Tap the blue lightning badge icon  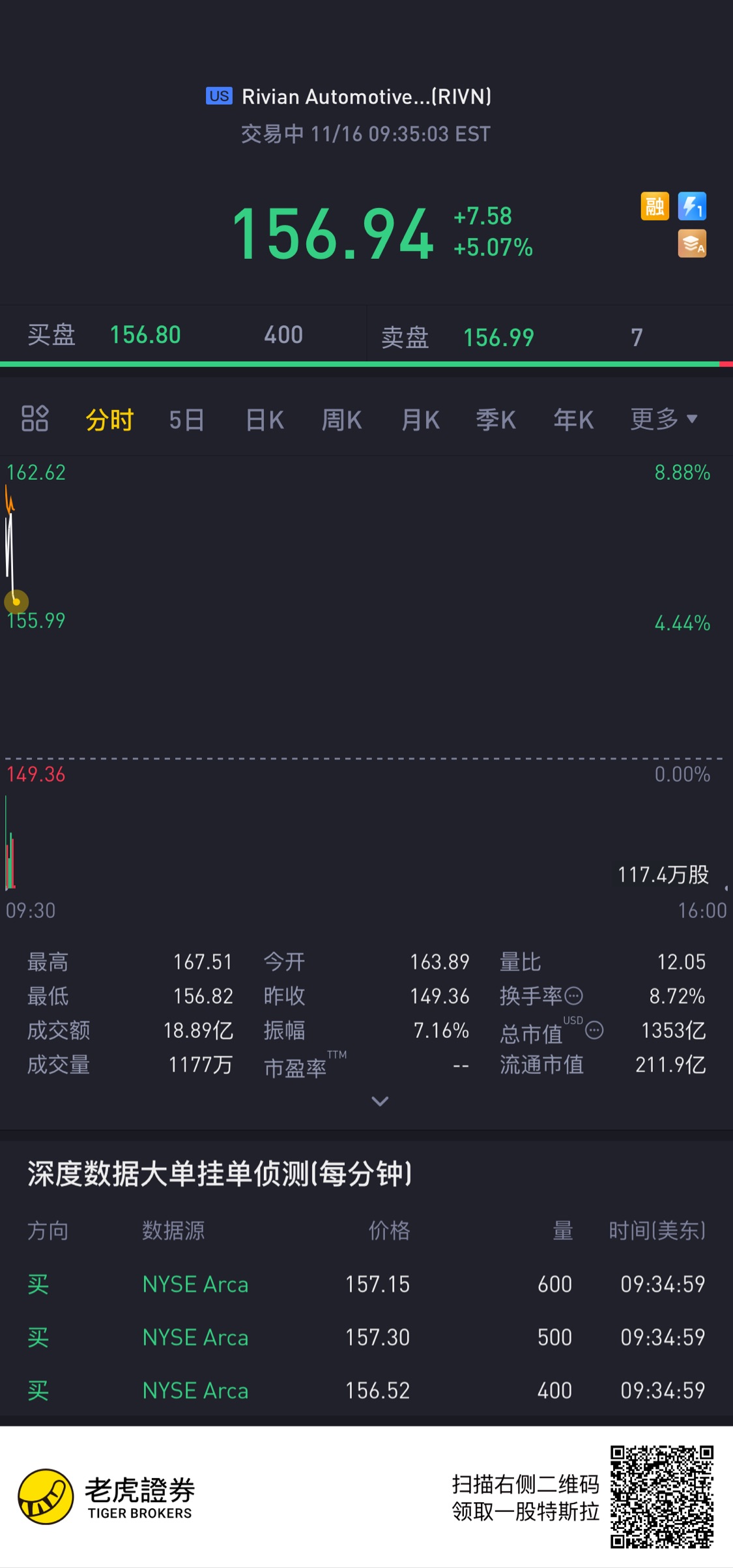tap(692, 207)
